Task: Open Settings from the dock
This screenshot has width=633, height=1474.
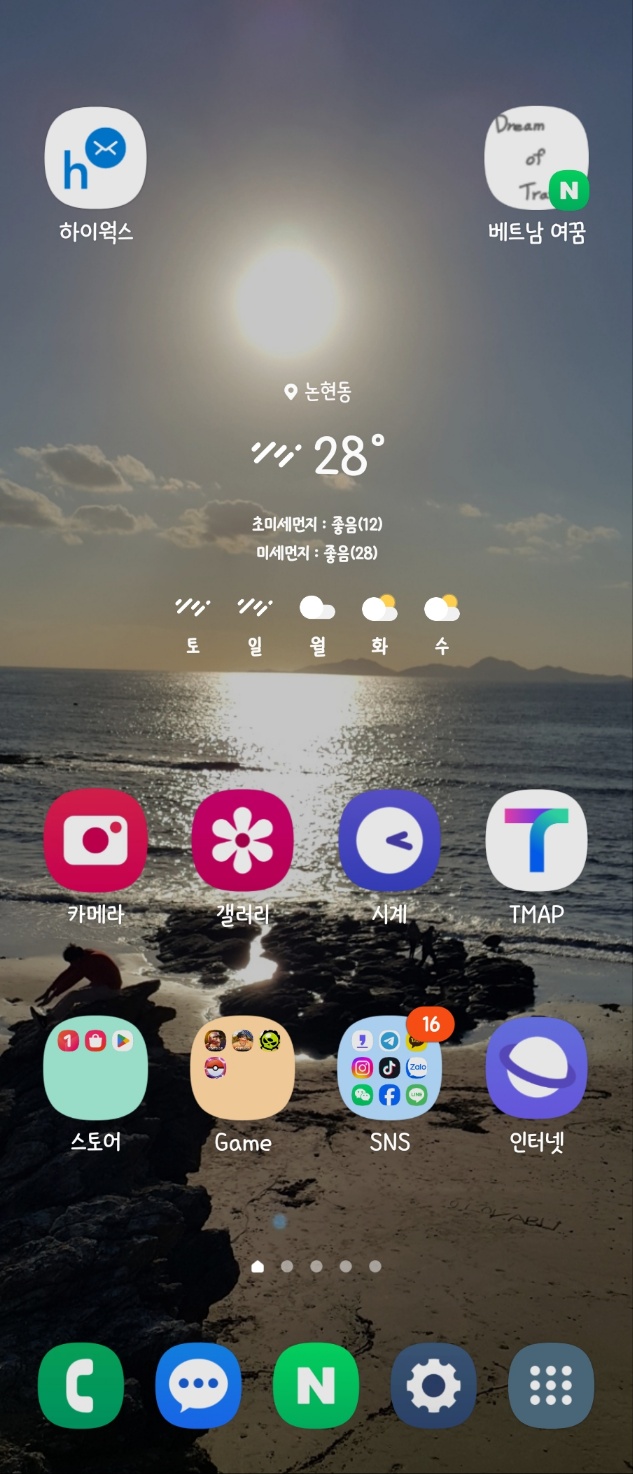Action: [x=434, y=1386]
